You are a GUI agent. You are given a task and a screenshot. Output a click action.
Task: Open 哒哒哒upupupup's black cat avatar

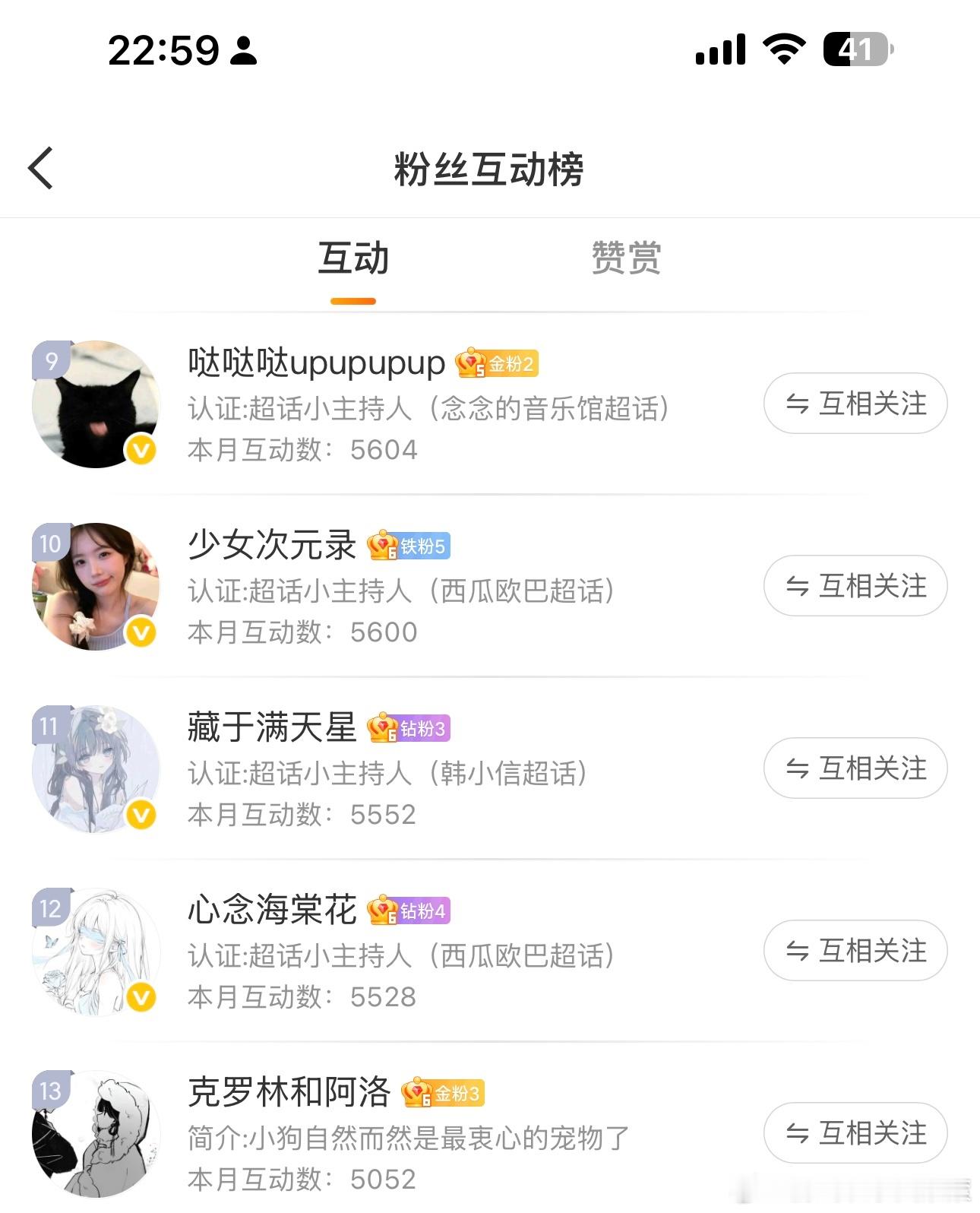click(x=96, y=404)
